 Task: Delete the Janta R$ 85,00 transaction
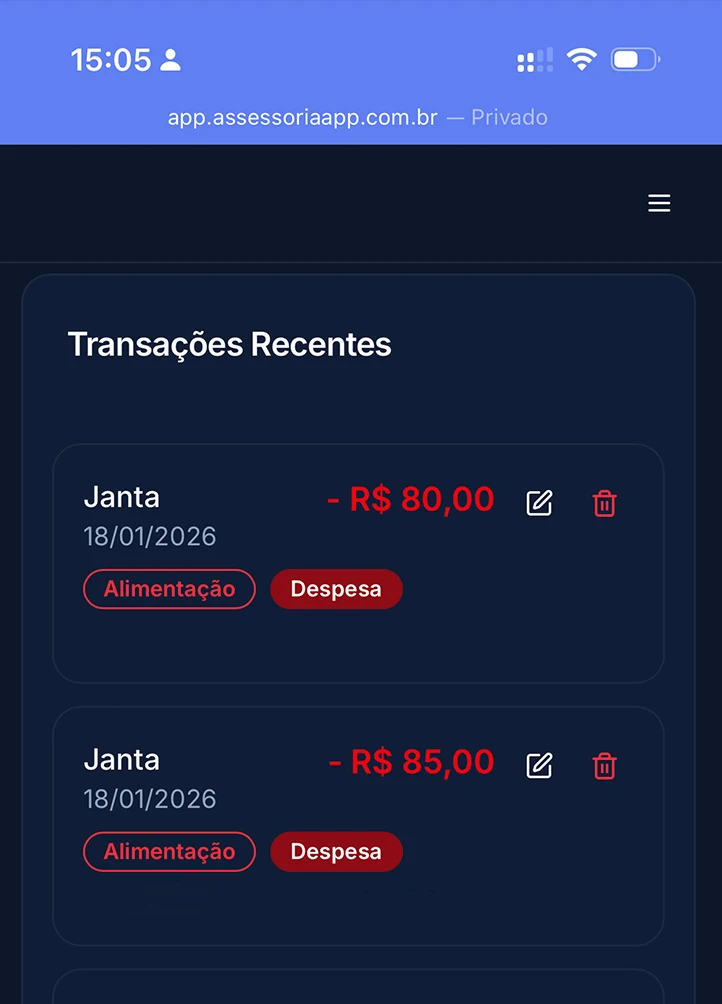(x=604, y=765)
